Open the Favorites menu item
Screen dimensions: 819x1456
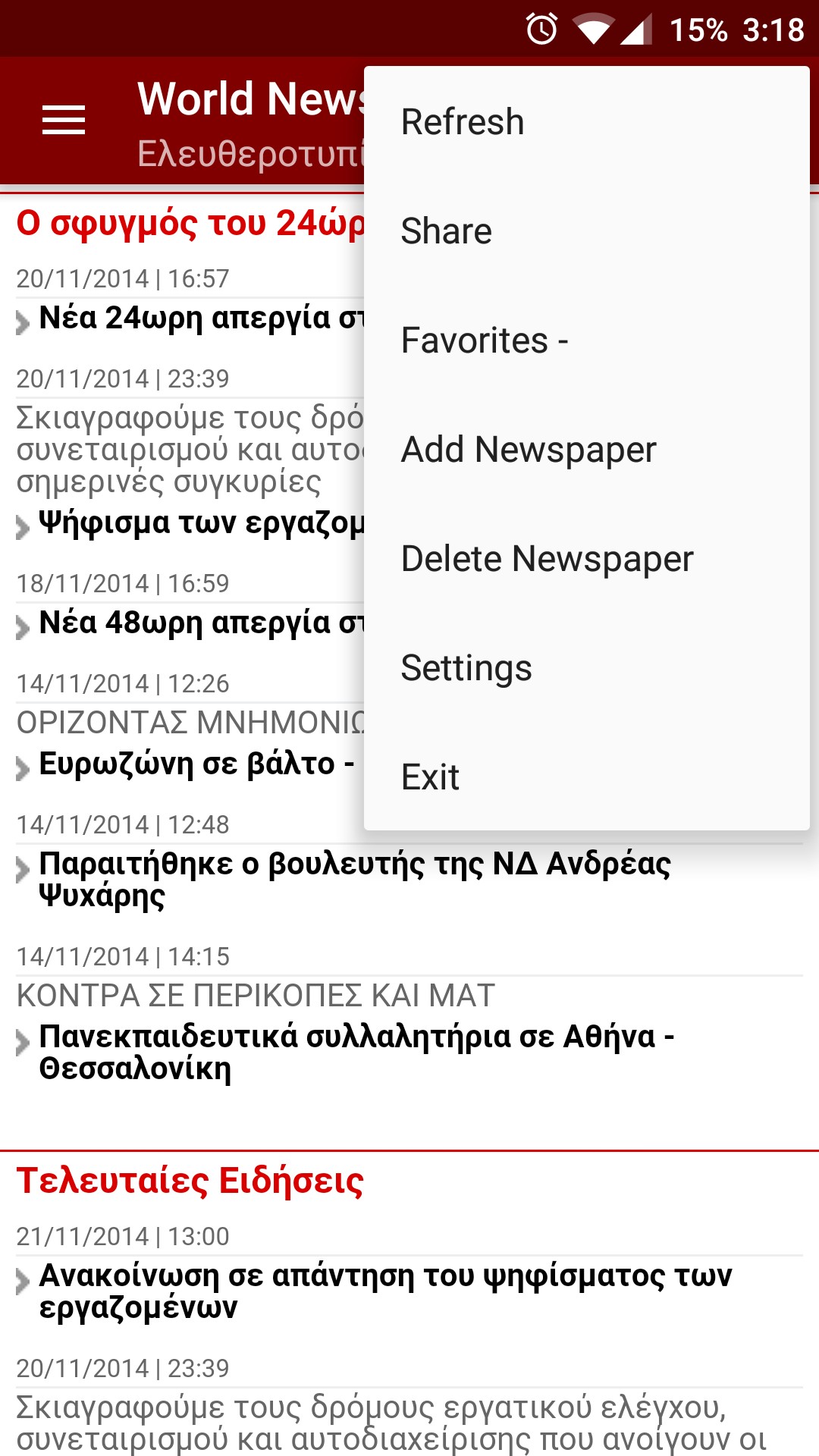586,340
